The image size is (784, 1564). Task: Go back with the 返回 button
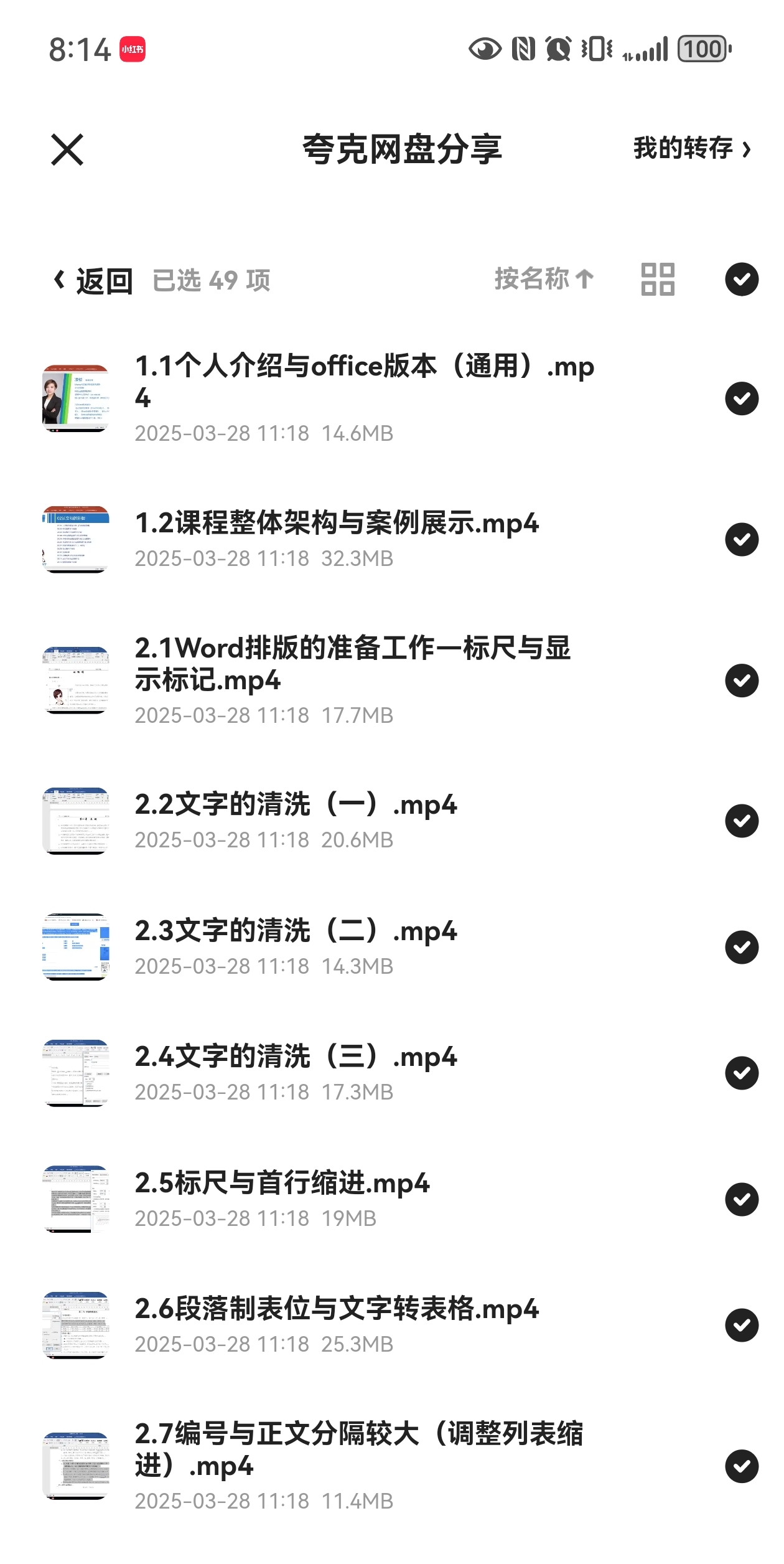click(x=94, y=281)
